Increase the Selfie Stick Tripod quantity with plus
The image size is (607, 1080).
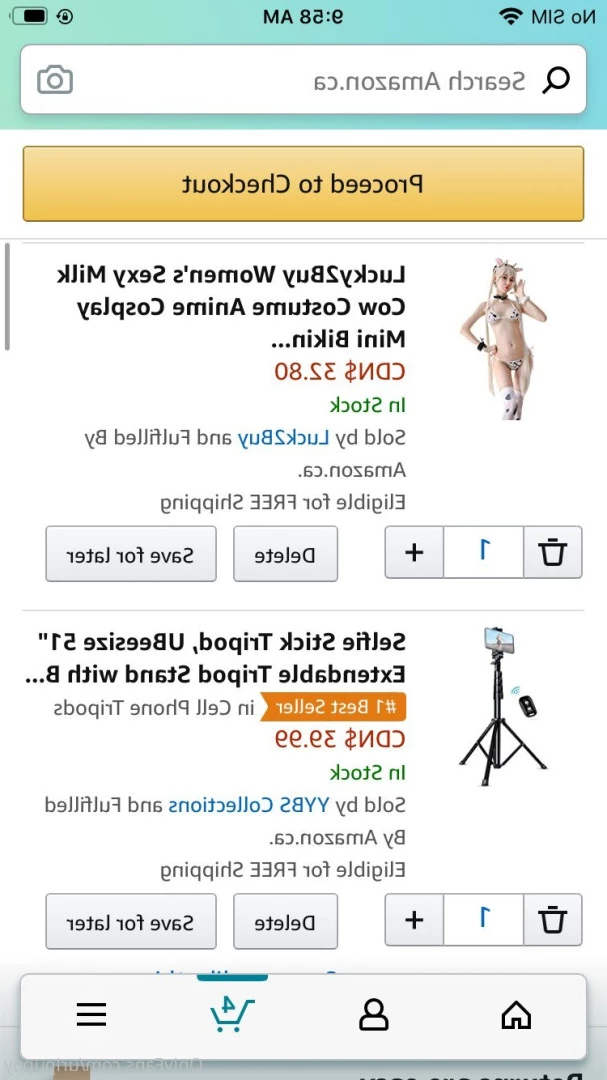click(x=413, y=920)
